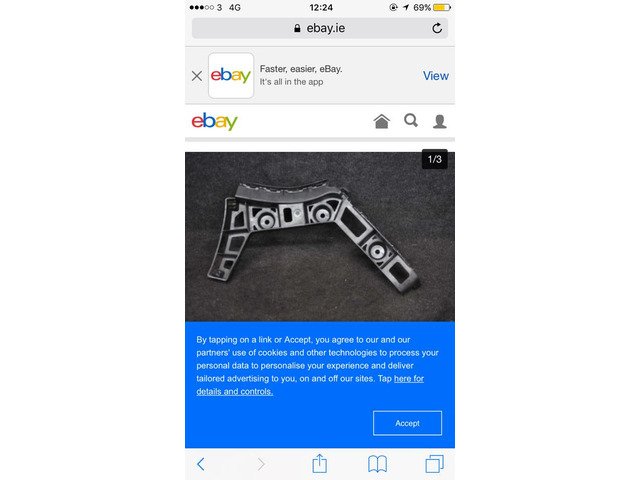Go to eBay home icon
The width and height of the screenshot is (640, 480).
[x=381, y=121]
